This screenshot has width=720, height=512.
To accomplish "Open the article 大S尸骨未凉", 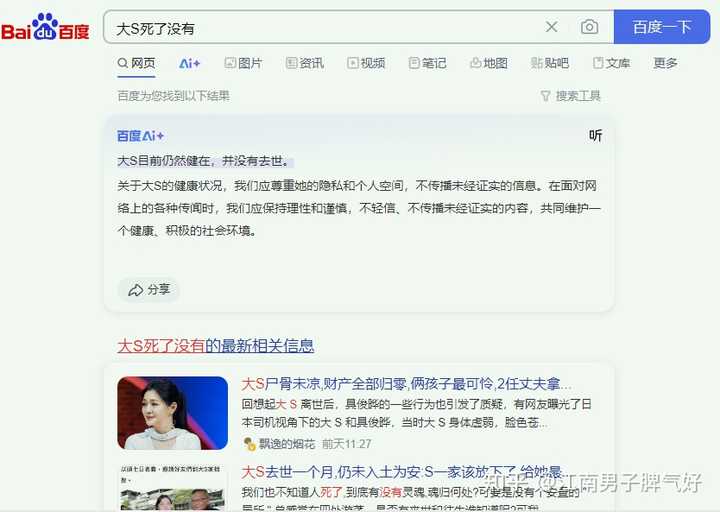I will (x=406, y=384).
